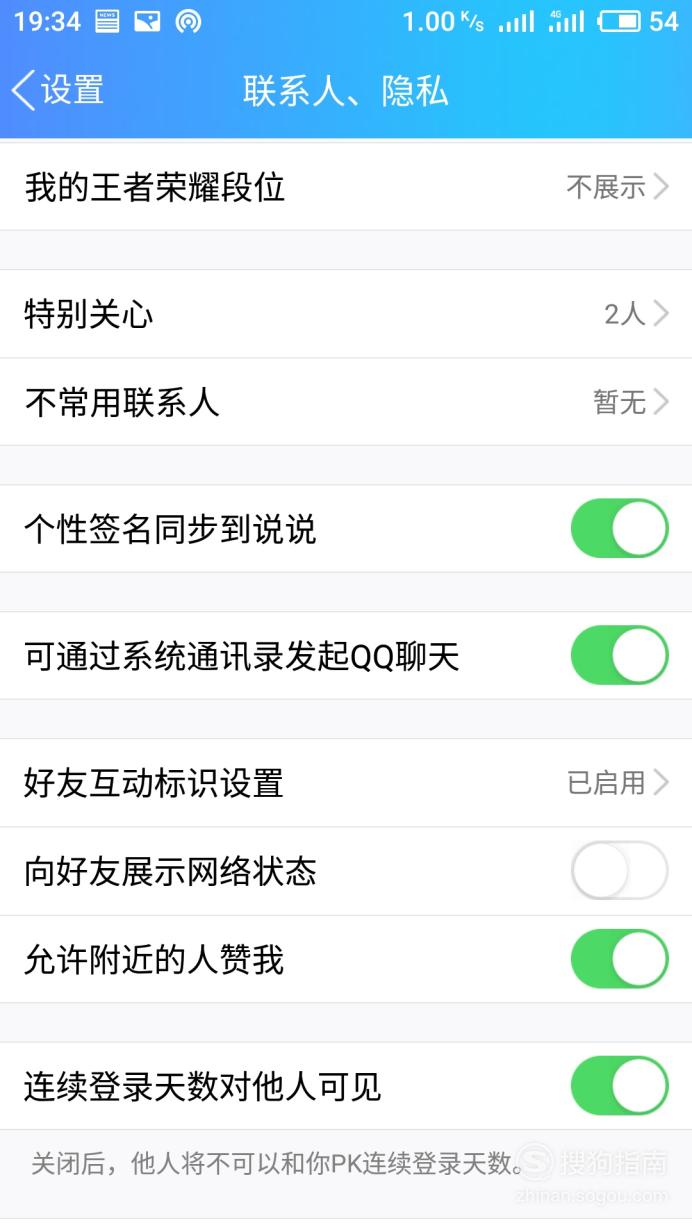
Task: Disable 可通过系统通讯录发起QQ聊天 switch
Action: pyautogui.click(x=619, y=656)
